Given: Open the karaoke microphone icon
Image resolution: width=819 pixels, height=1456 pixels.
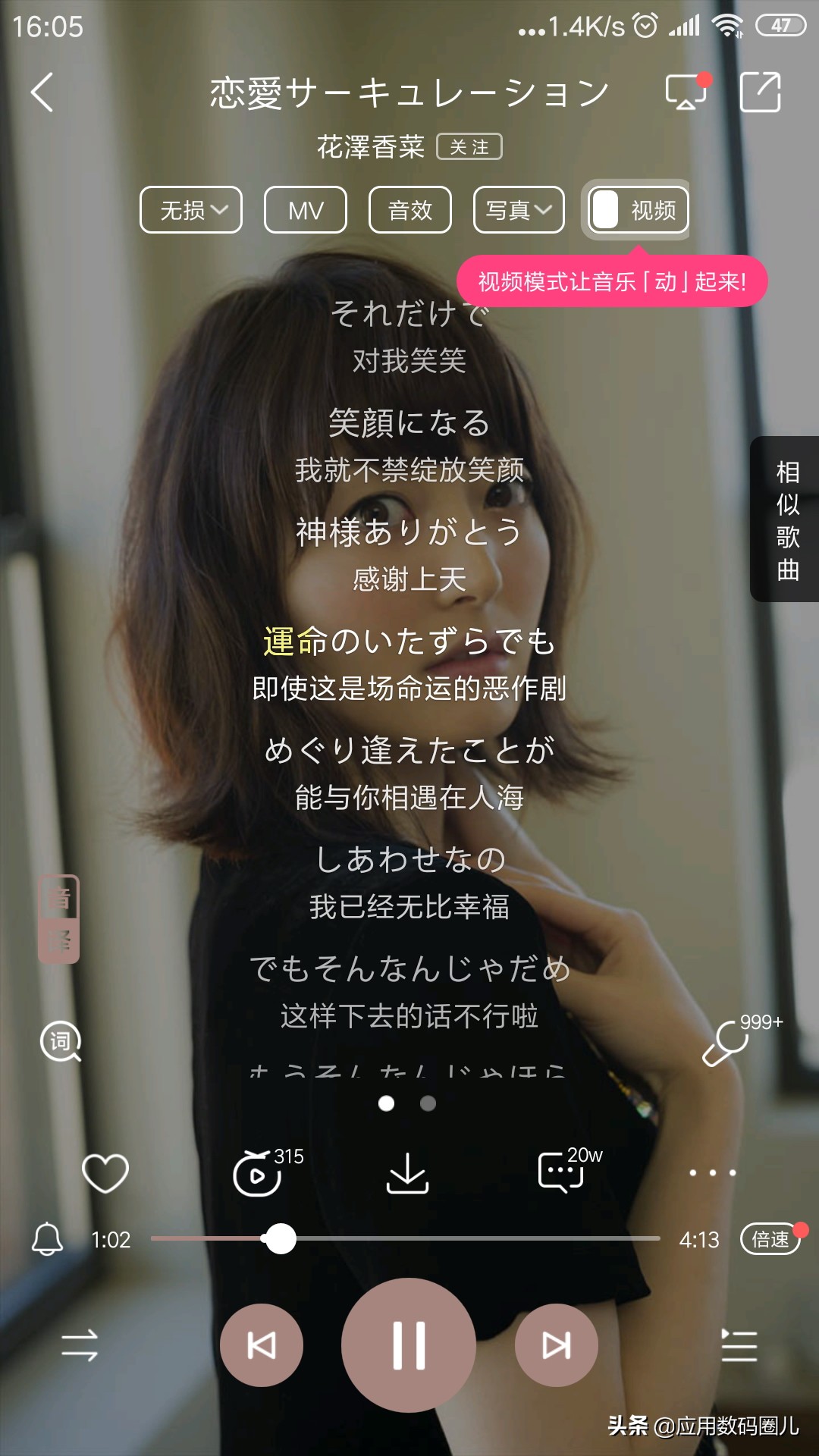Looking at the screenshot, I should click(726, 1044).
